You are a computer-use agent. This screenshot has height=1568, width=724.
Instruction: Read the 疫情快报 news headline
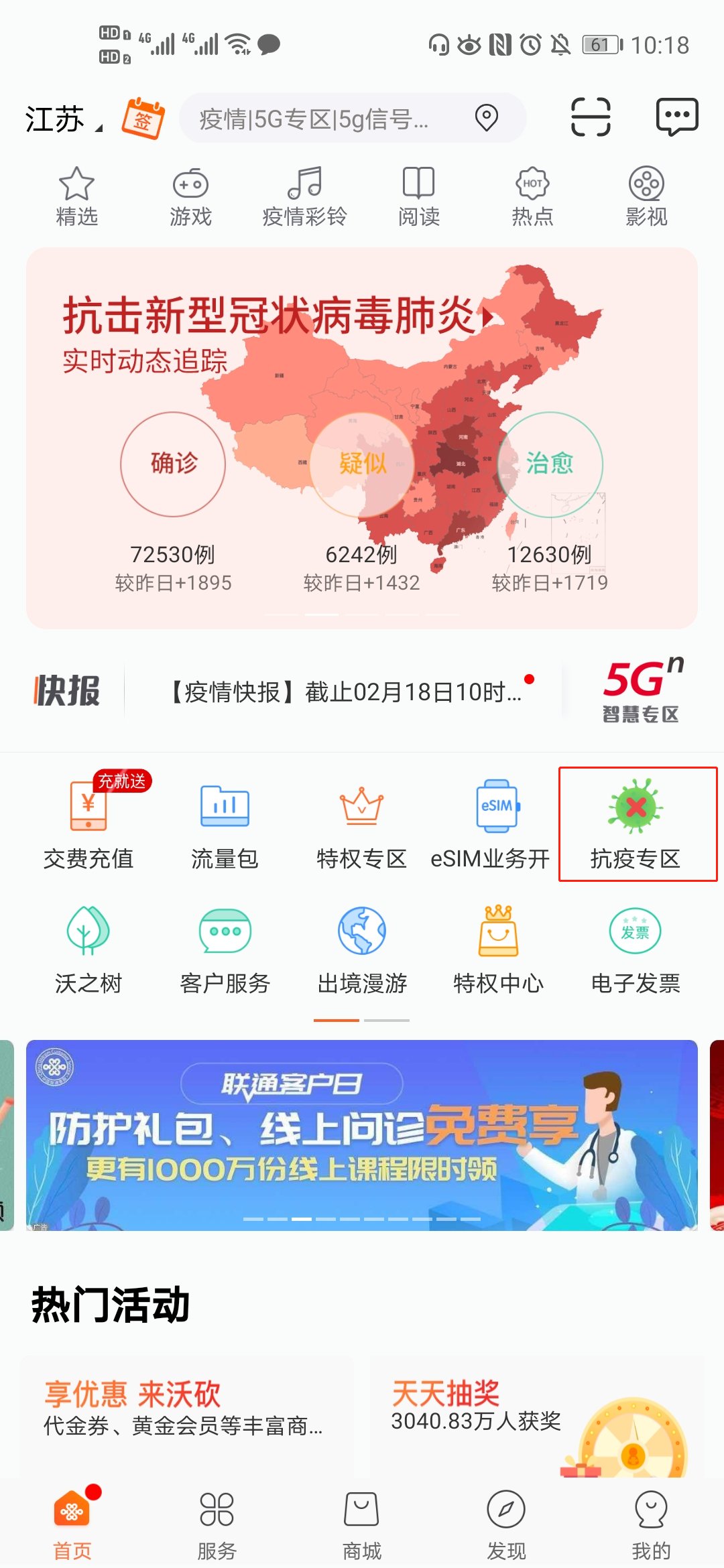(345, 692)
